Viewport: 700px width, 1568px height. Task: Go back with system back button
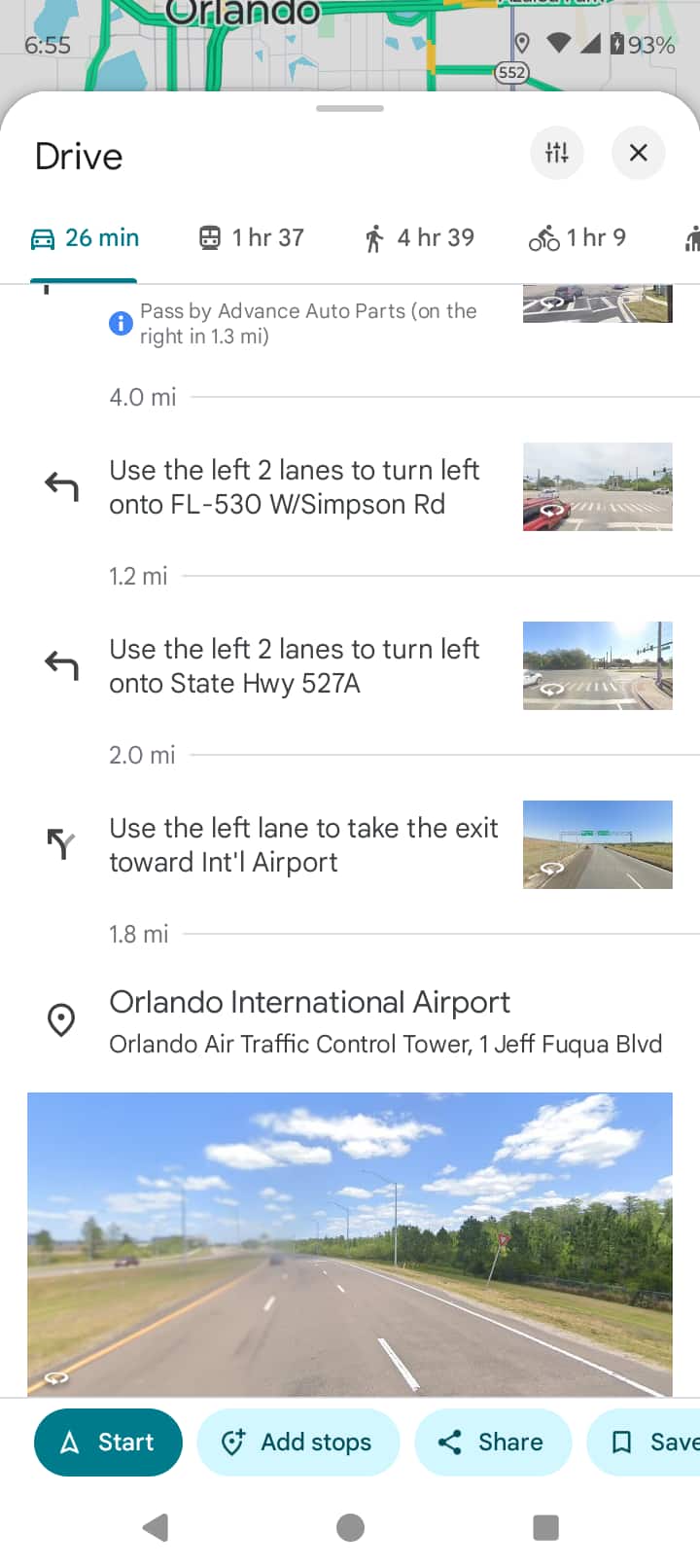click(156, 1527)
